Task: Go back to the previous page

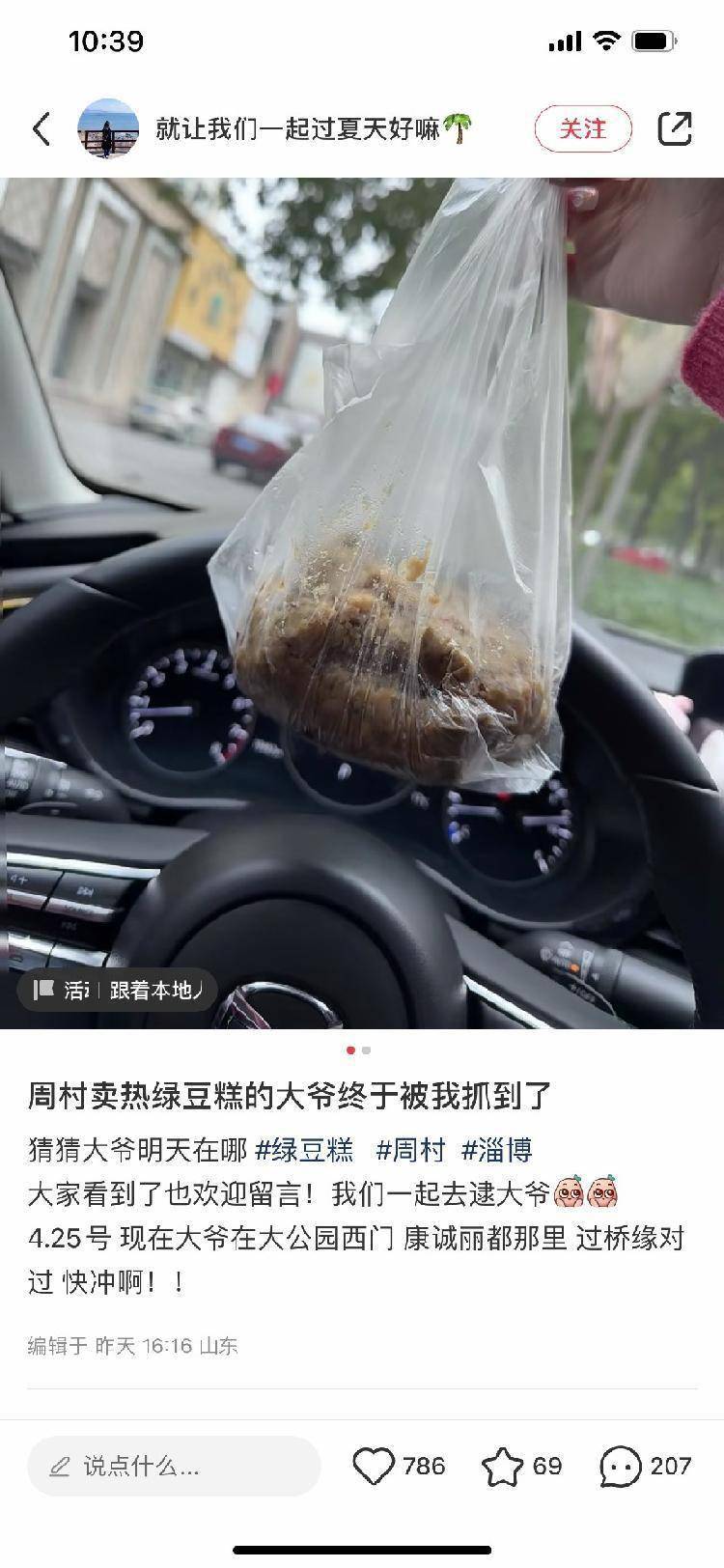Action: [x=42, y=128]
